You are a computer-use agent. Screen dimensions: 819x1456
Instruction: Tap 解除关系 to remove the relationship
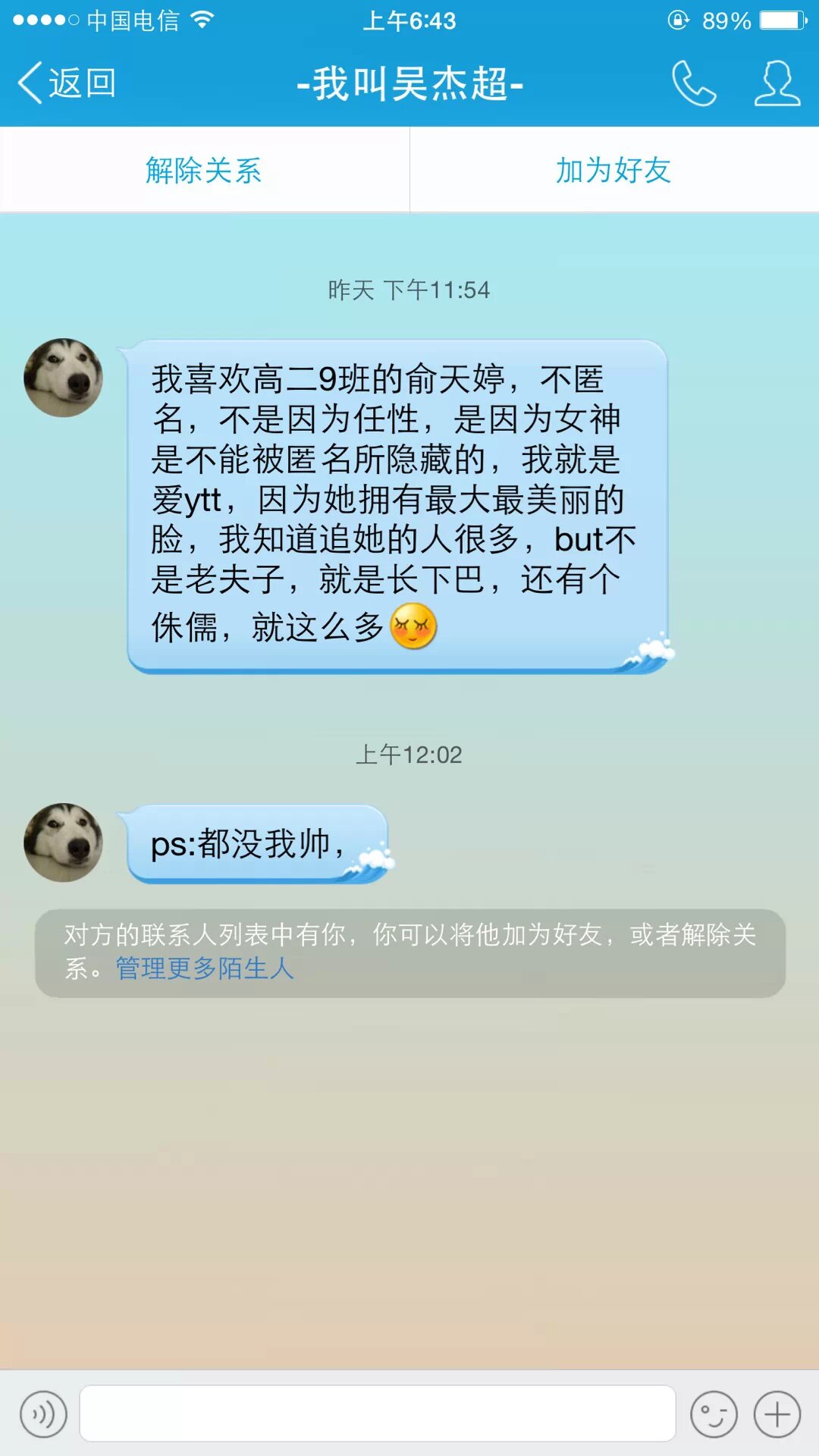click(204, 171)
